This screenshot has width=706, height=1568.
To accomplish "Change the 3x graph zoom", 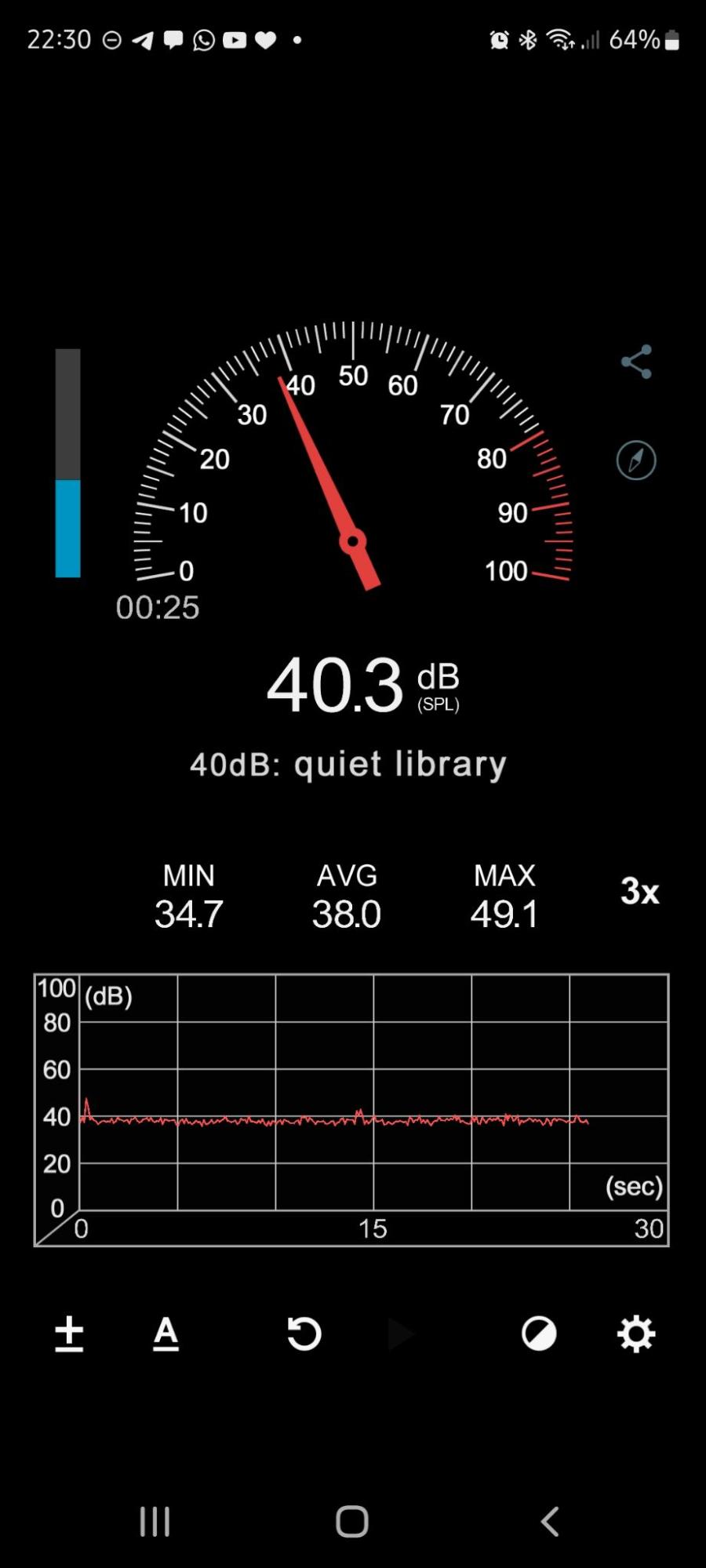I will (639, 892).
